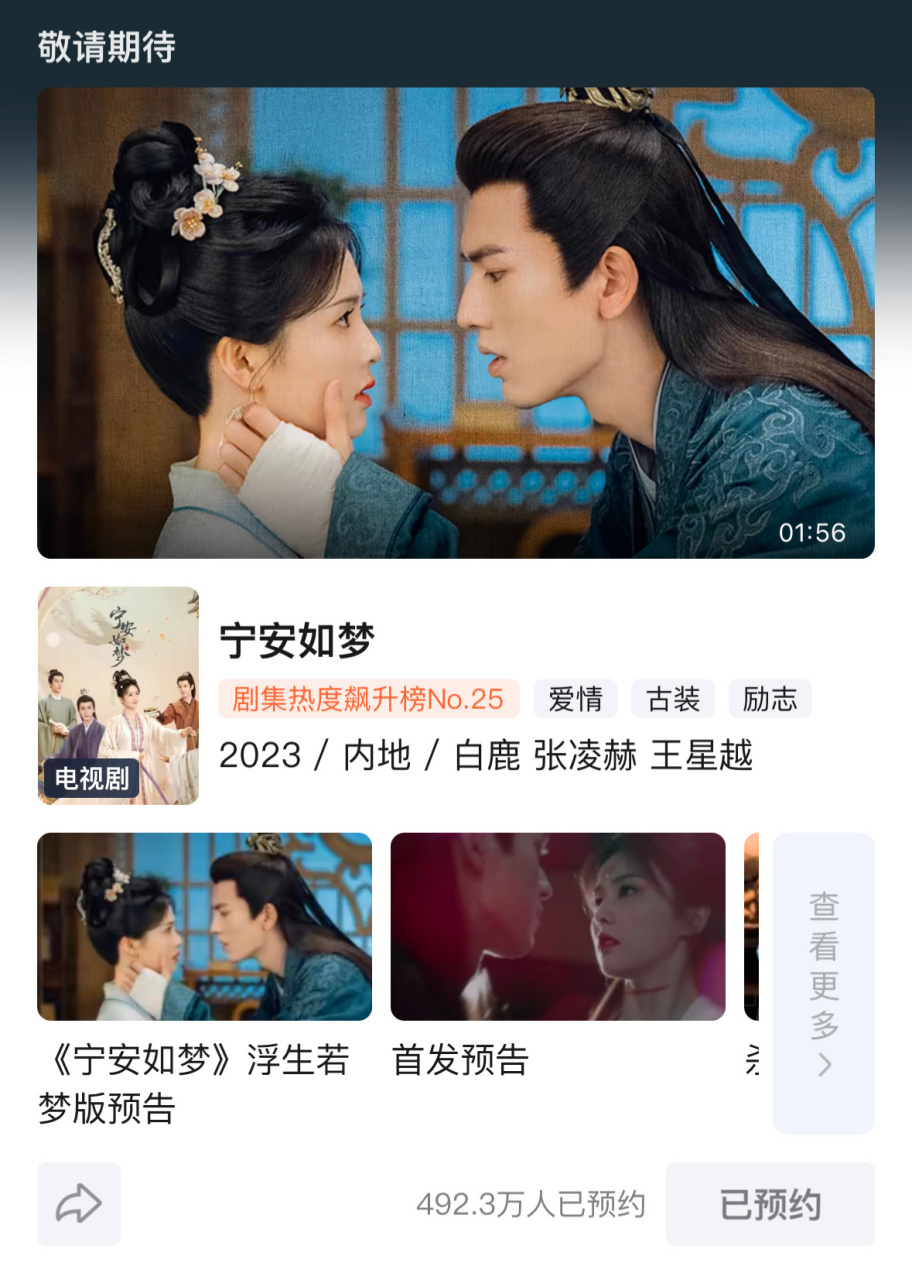The width and height of the screenshot is (912, 1280).
Task: Watch the 首发预告 trailer clip
Action: pyautogui.click(x=557, y=926)
